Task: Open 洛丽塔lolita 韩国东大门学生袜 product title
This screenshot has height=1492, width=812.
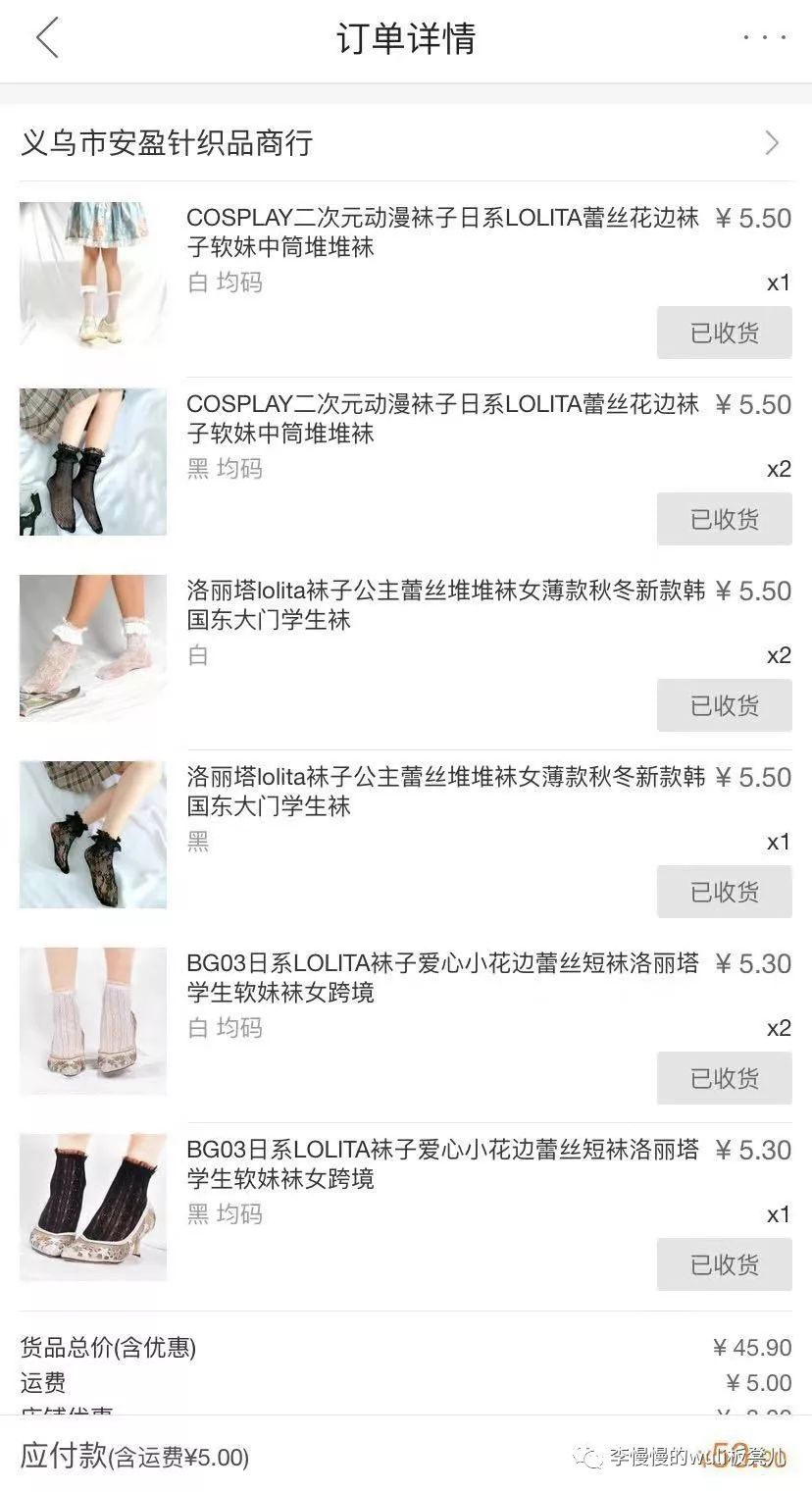Action: pos(441,605)
